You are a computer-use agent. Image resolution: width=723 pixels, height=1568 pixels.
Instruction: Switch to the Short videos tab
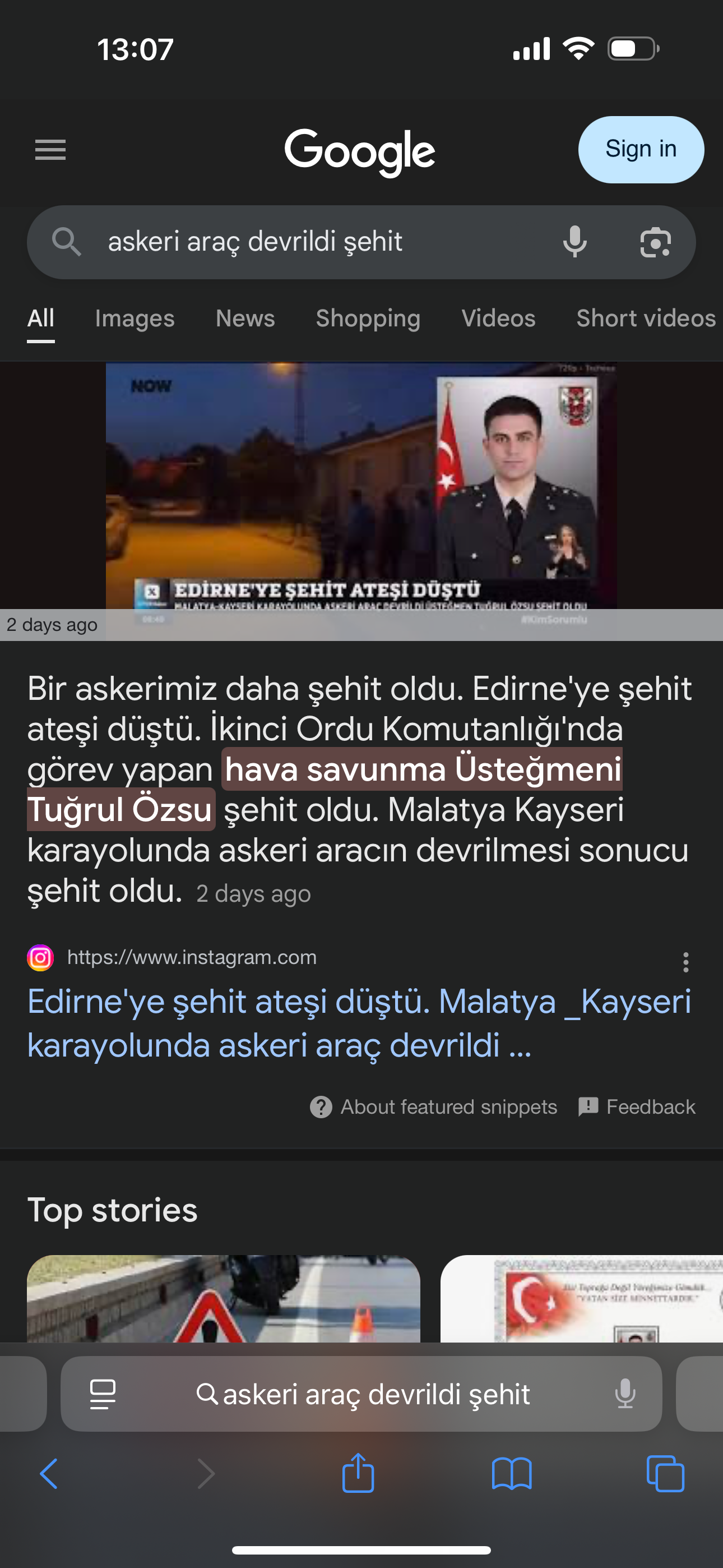646,319
